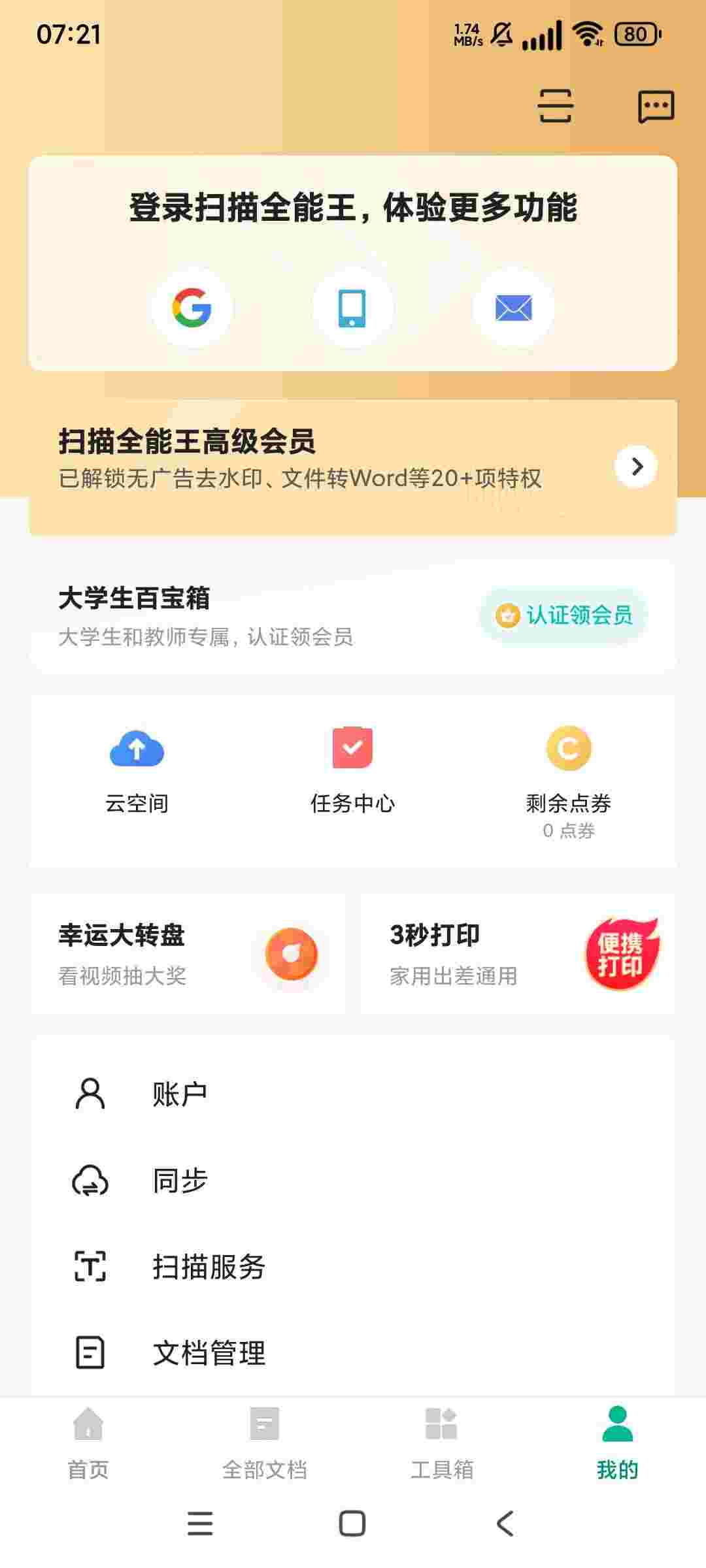The image size is (706, 1568).
Task: Sign in with email
Action: (x=513, y=308)
